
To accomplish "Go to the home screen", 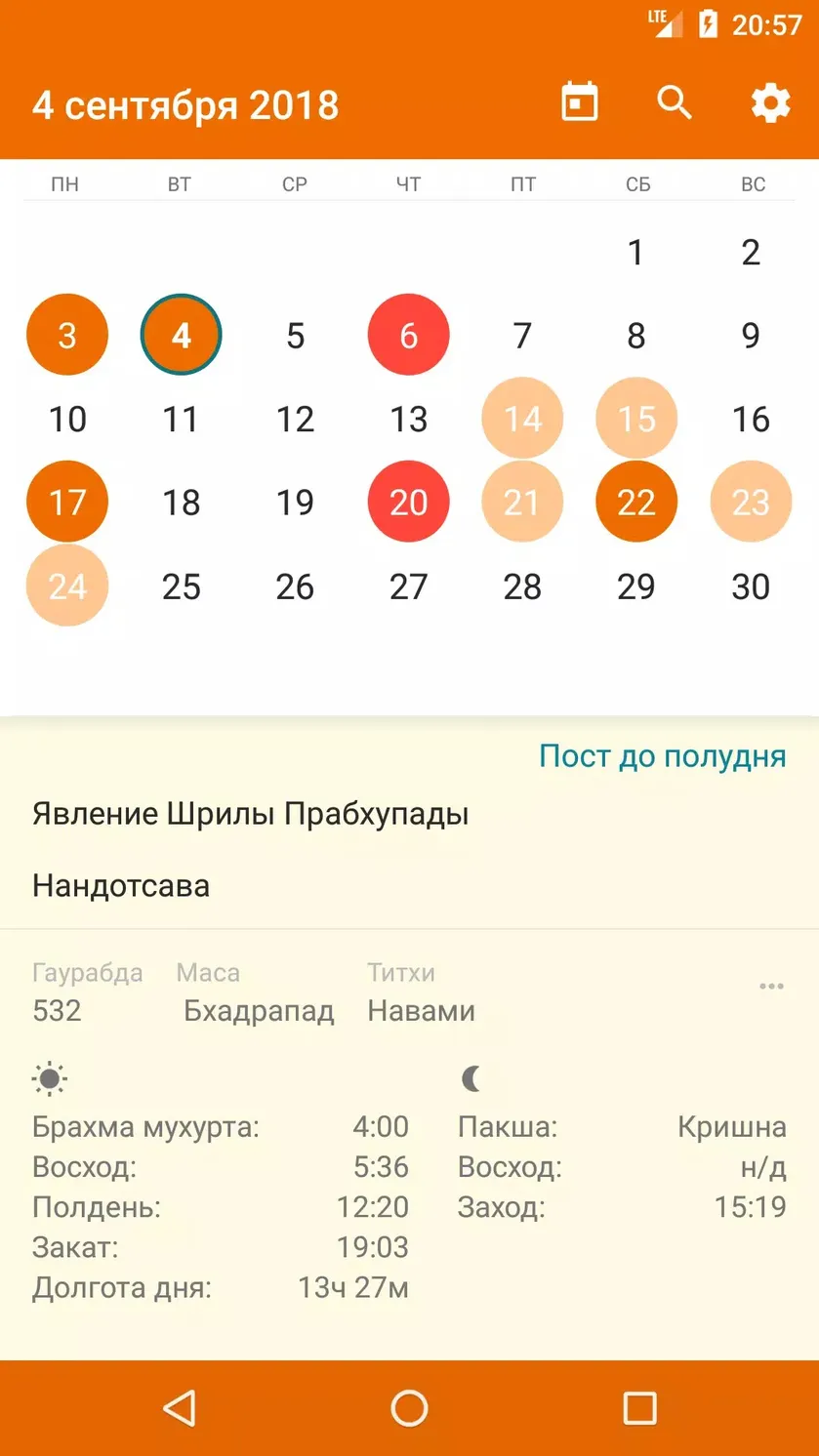I will (x=409, y=1408).
